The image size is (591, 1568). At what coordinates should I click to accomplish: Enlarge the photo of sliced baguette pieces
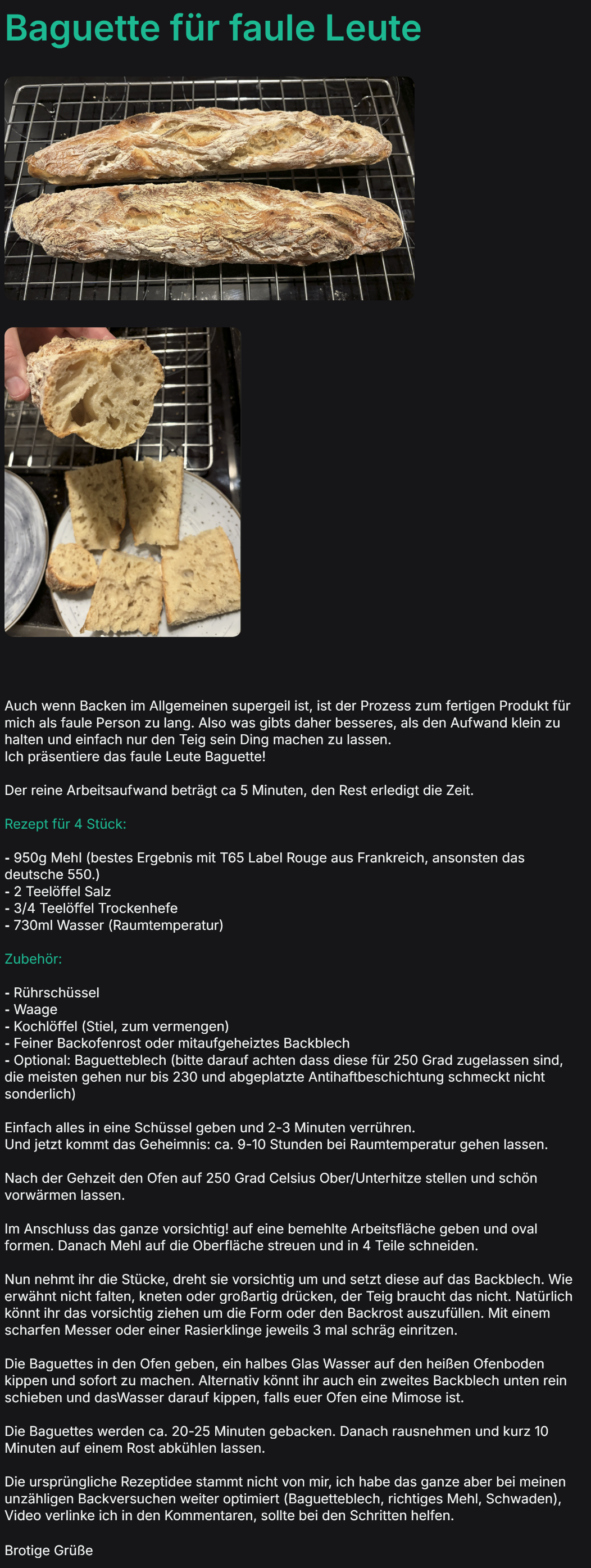(x=122, y=481)
